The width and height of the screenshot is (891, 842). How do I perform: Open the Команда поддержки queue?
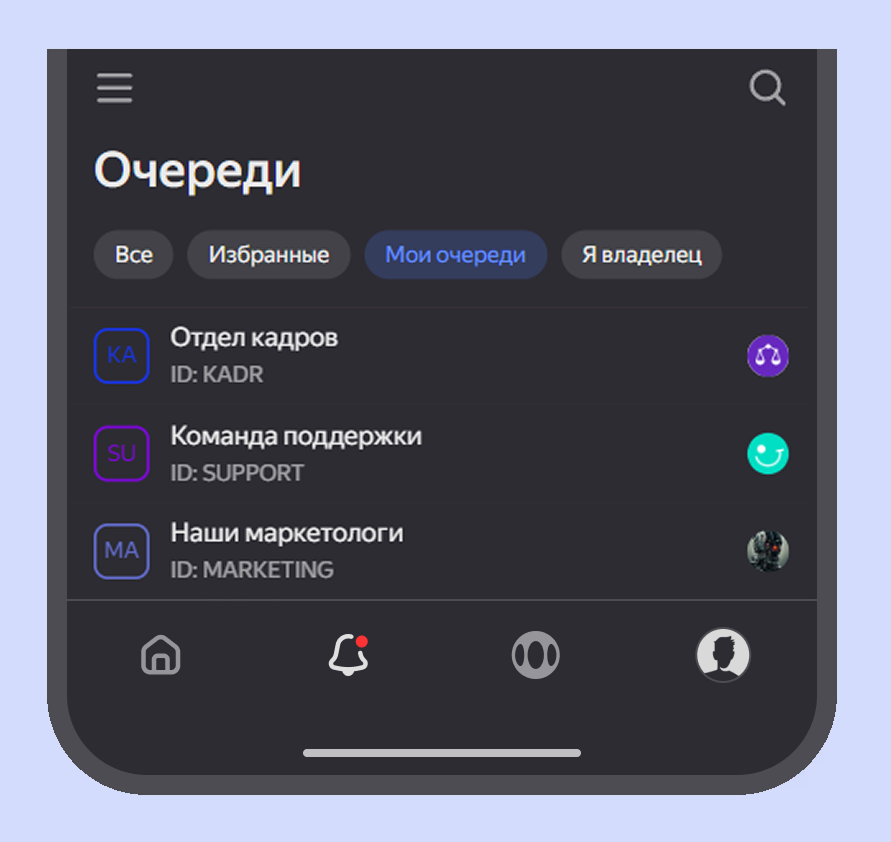pyautogui.click(x=296, y=453)
